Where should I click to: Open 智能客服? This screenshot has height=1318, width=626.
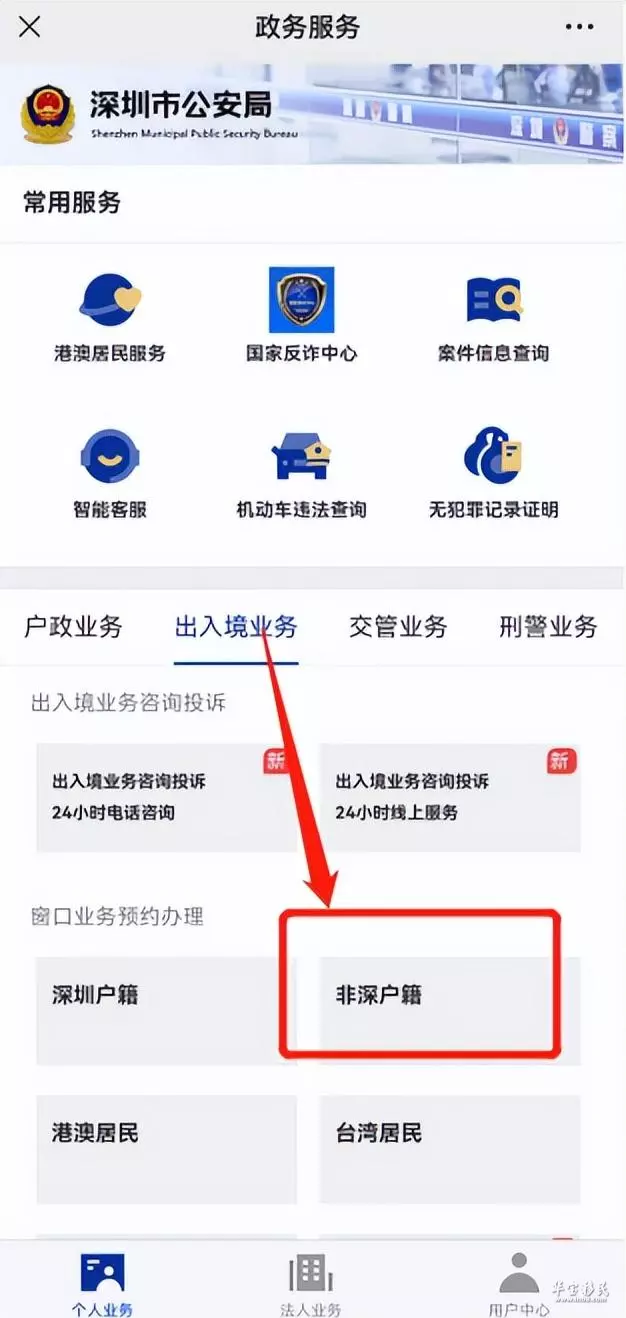pyautogui.click(x=110, y=474)
